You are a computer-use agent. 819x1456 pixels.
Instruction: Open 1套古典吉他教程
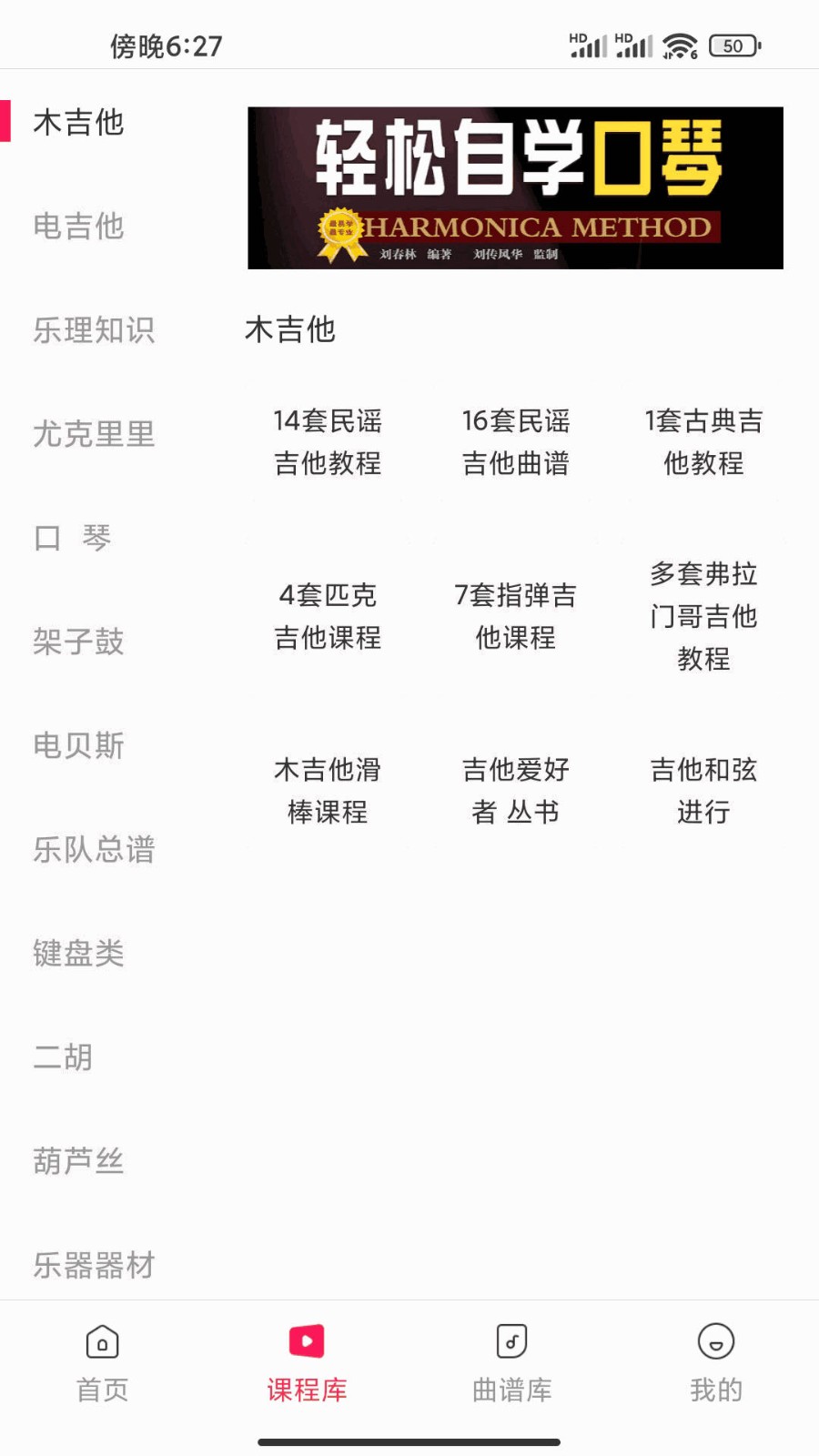(x=703, y=442)
